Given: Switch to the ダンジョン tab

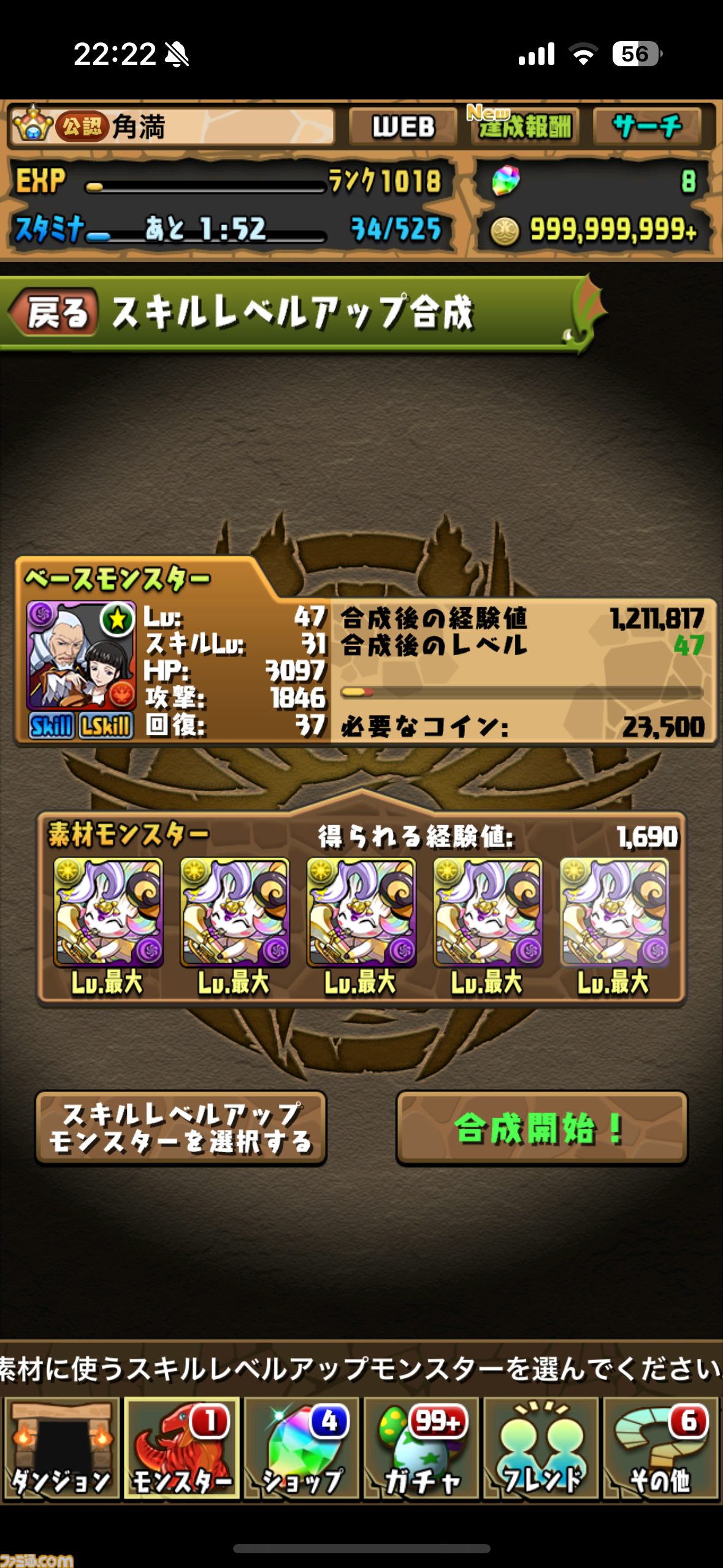Looking at the screenshot, I should tap(61, 1448).
